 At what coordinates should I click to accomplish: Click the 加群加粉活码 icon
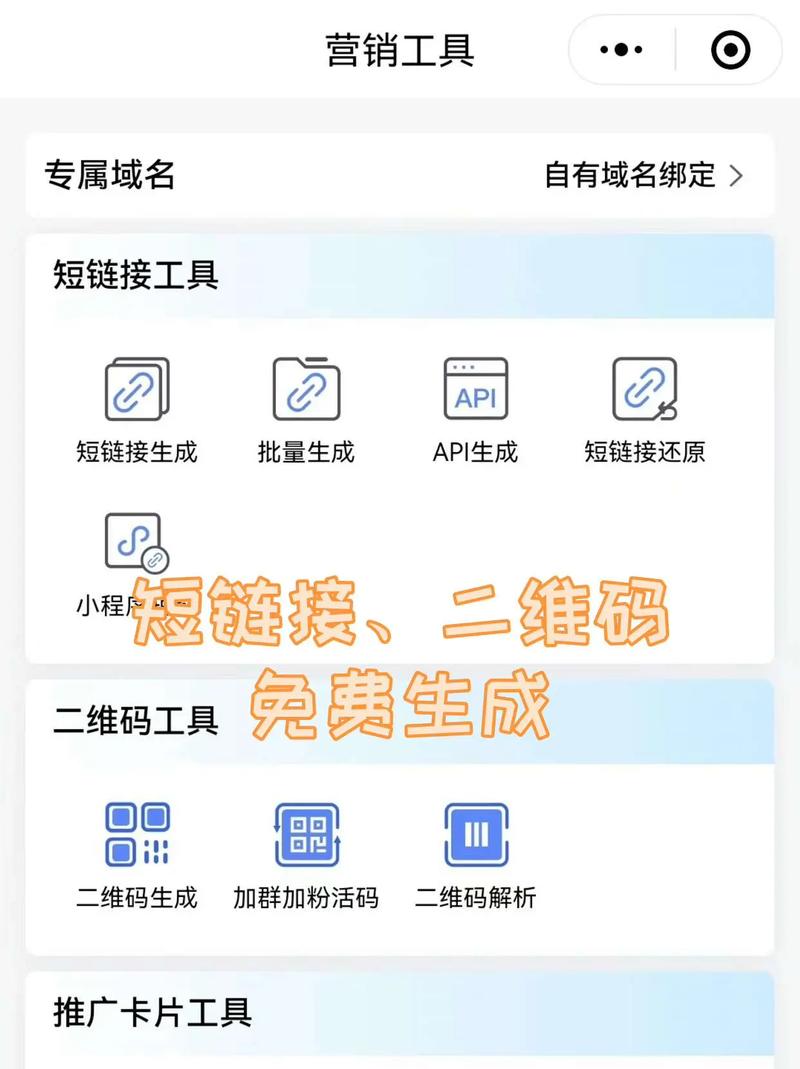308,833
